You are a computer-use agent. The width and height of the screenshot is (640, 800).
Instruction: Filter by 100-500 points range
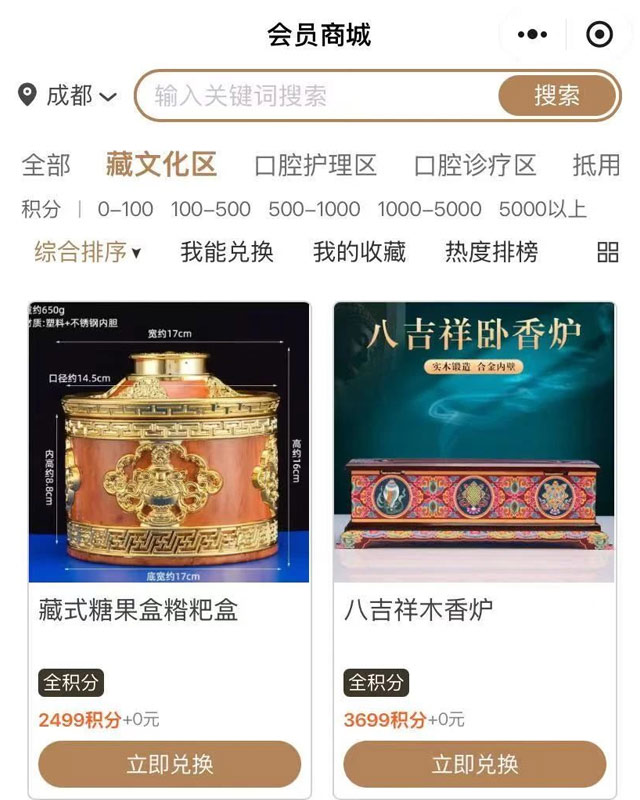point(210,210)
